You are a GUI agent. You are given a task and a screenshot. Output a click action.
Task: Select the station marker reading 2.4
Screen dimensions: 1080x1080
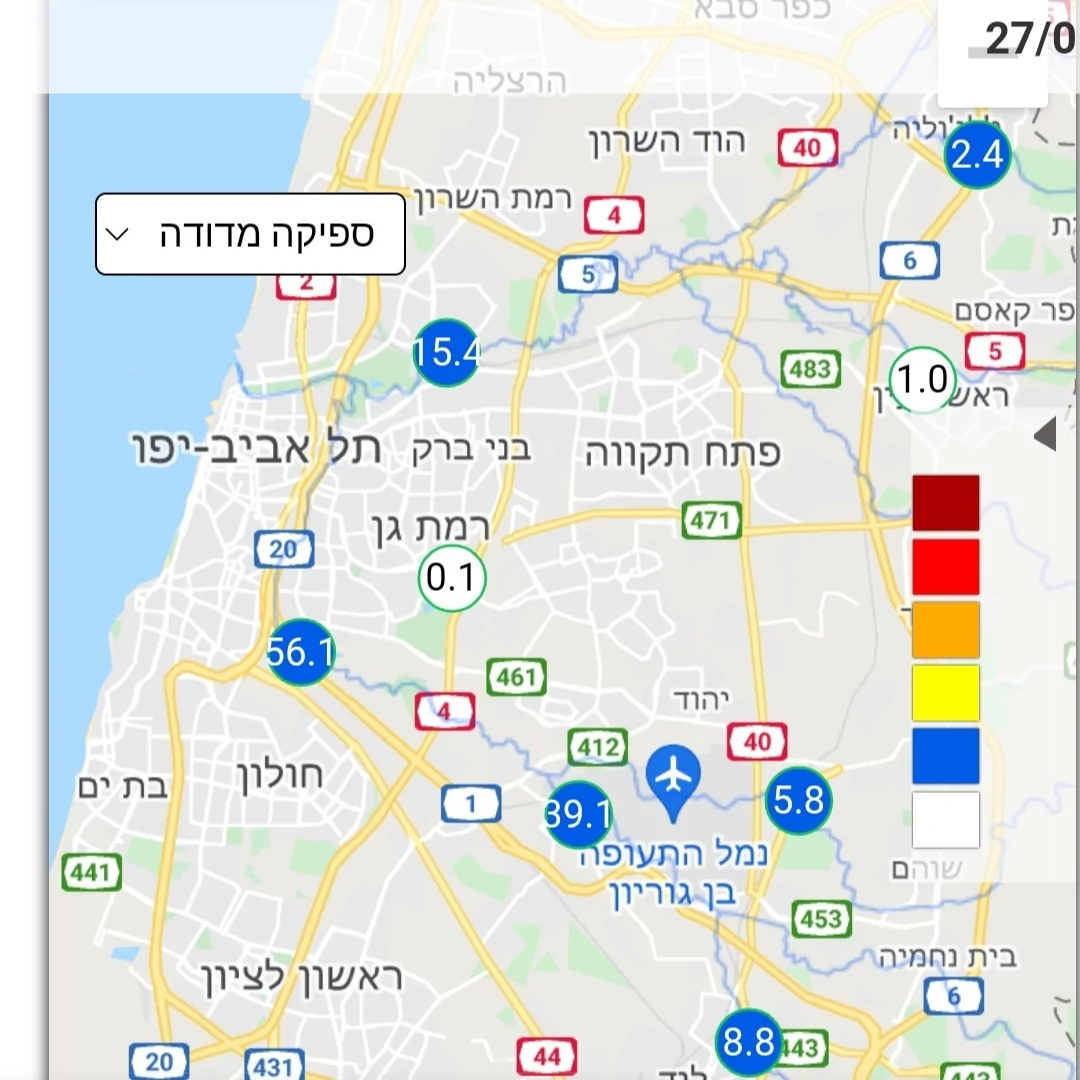[x=977, y=156]
